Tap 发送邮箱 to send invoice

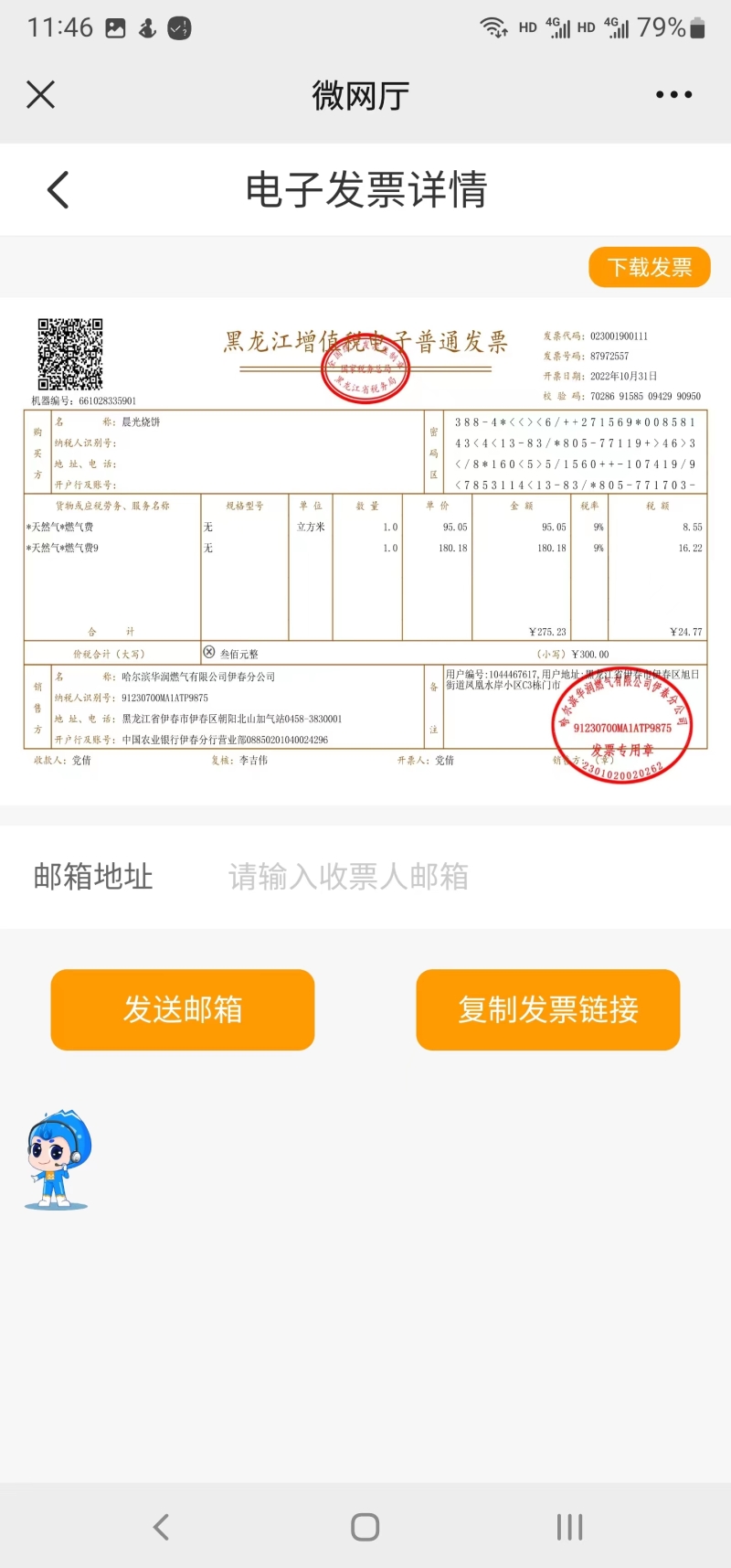(x=183, y=1009)
